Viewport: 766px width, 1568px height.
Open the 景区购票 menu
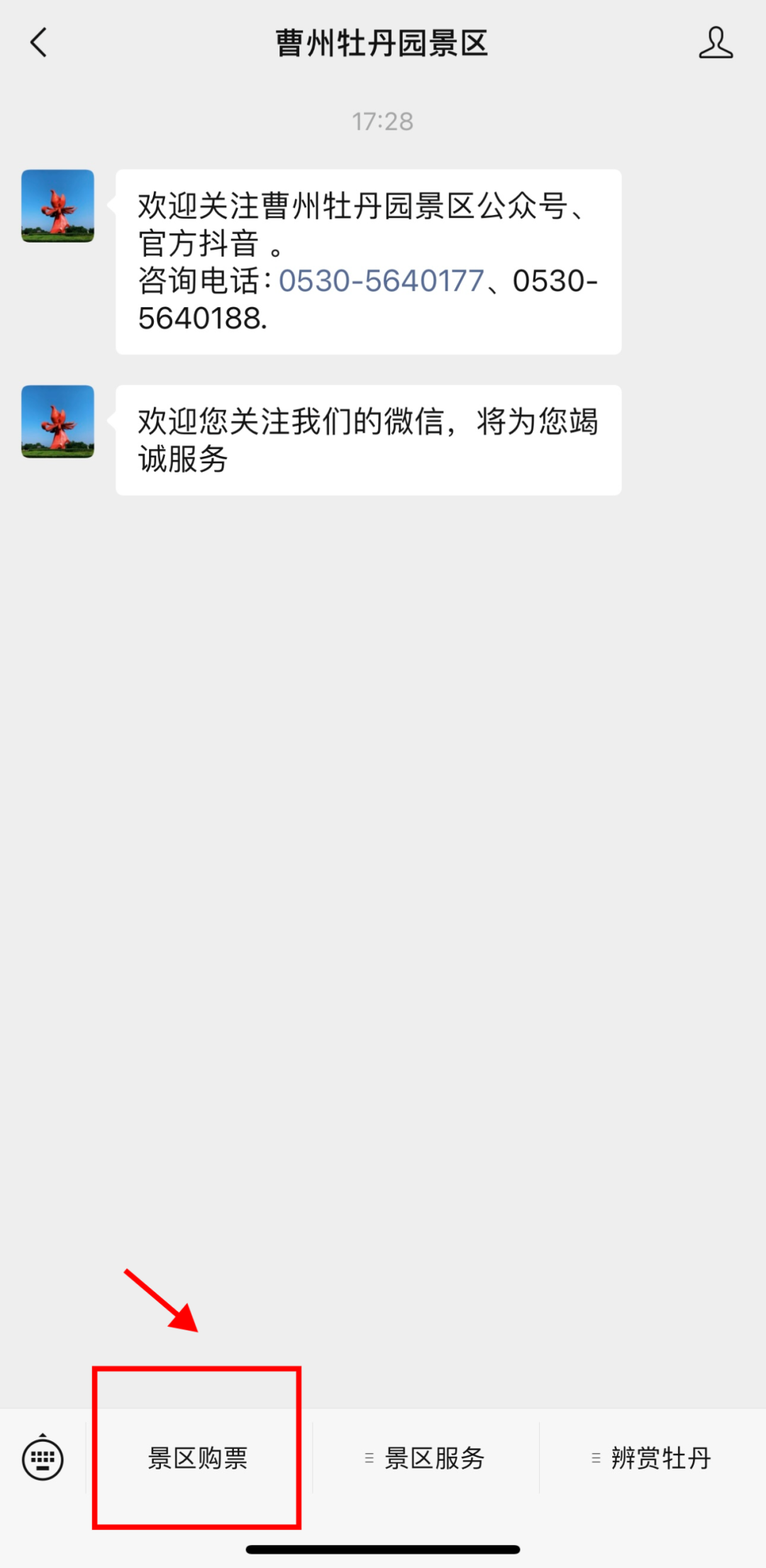pos(198,1459)
